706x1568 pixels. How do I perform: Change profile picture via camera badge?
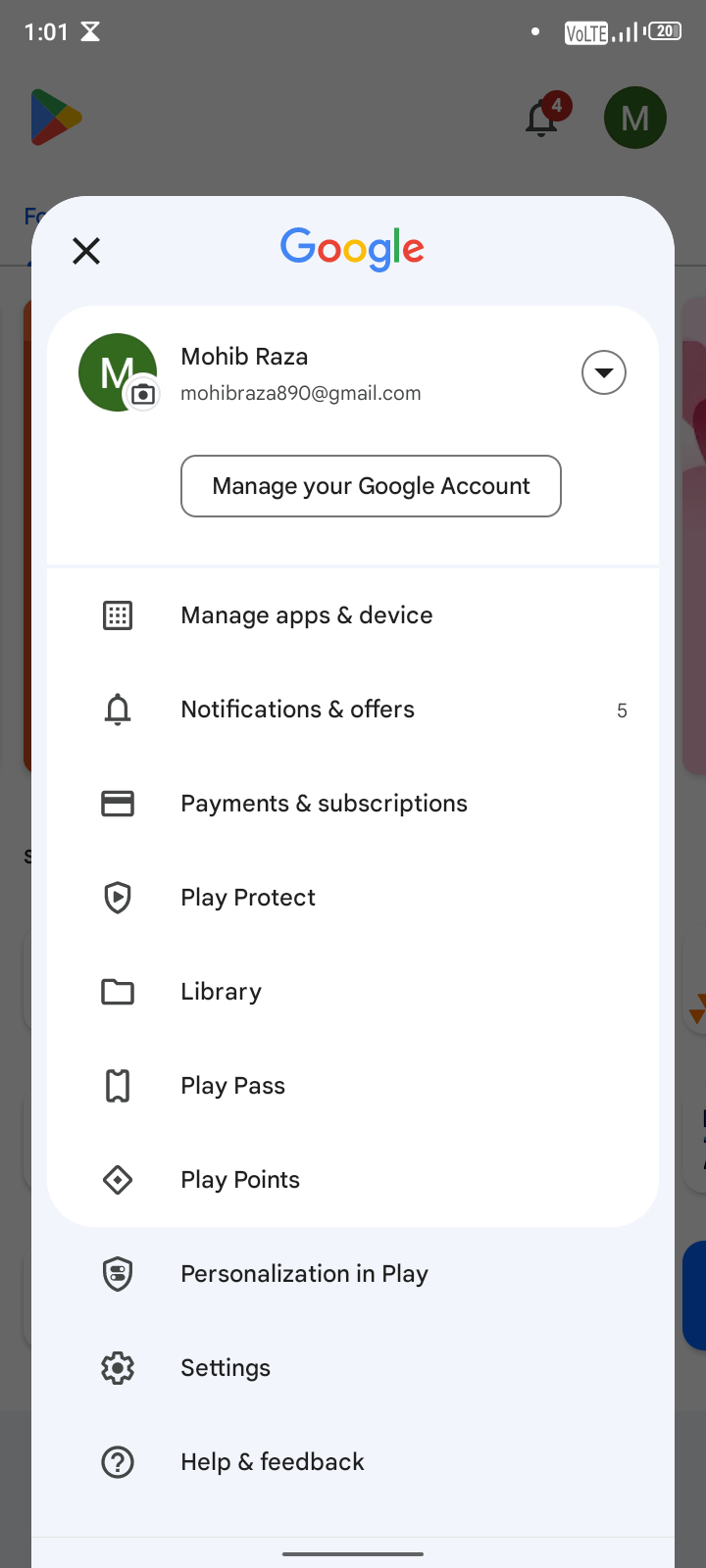[143, 394]
